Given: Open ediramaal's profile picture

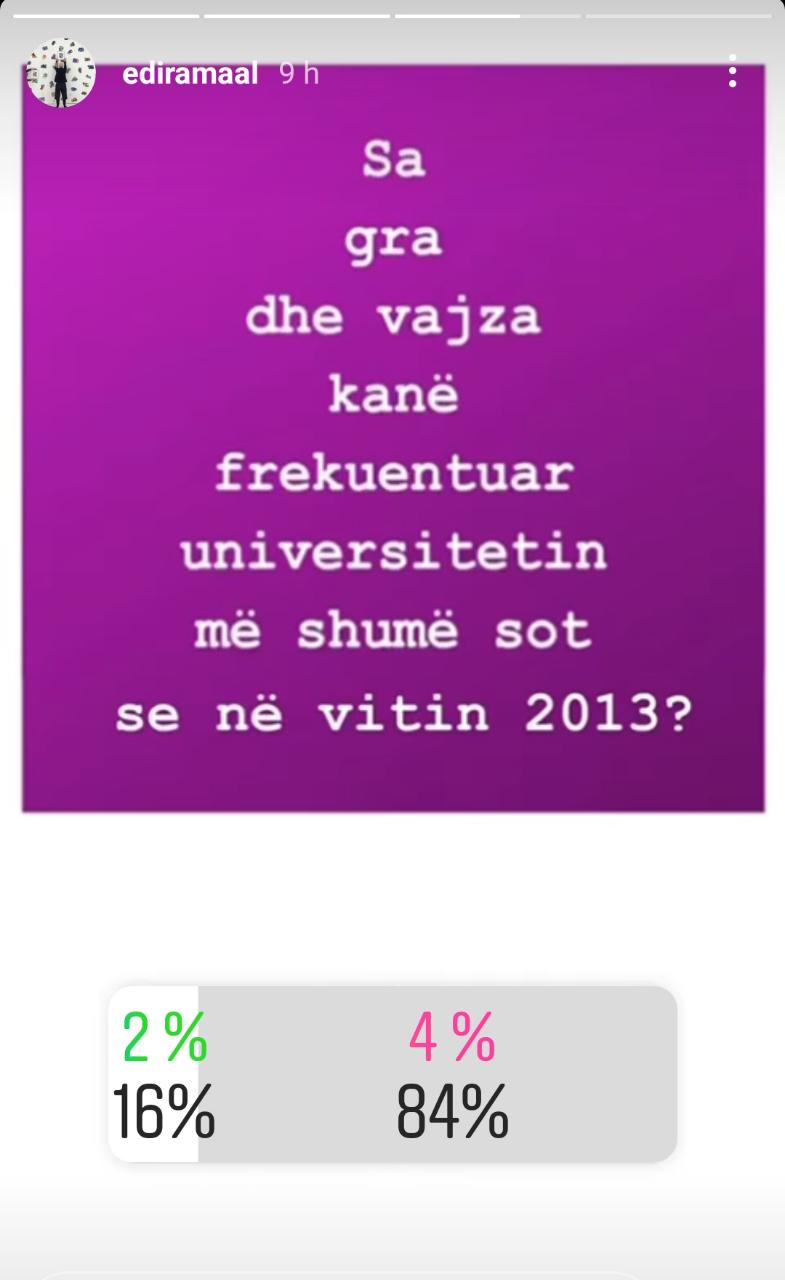Looking at the screenshot, I should [61, 73].
